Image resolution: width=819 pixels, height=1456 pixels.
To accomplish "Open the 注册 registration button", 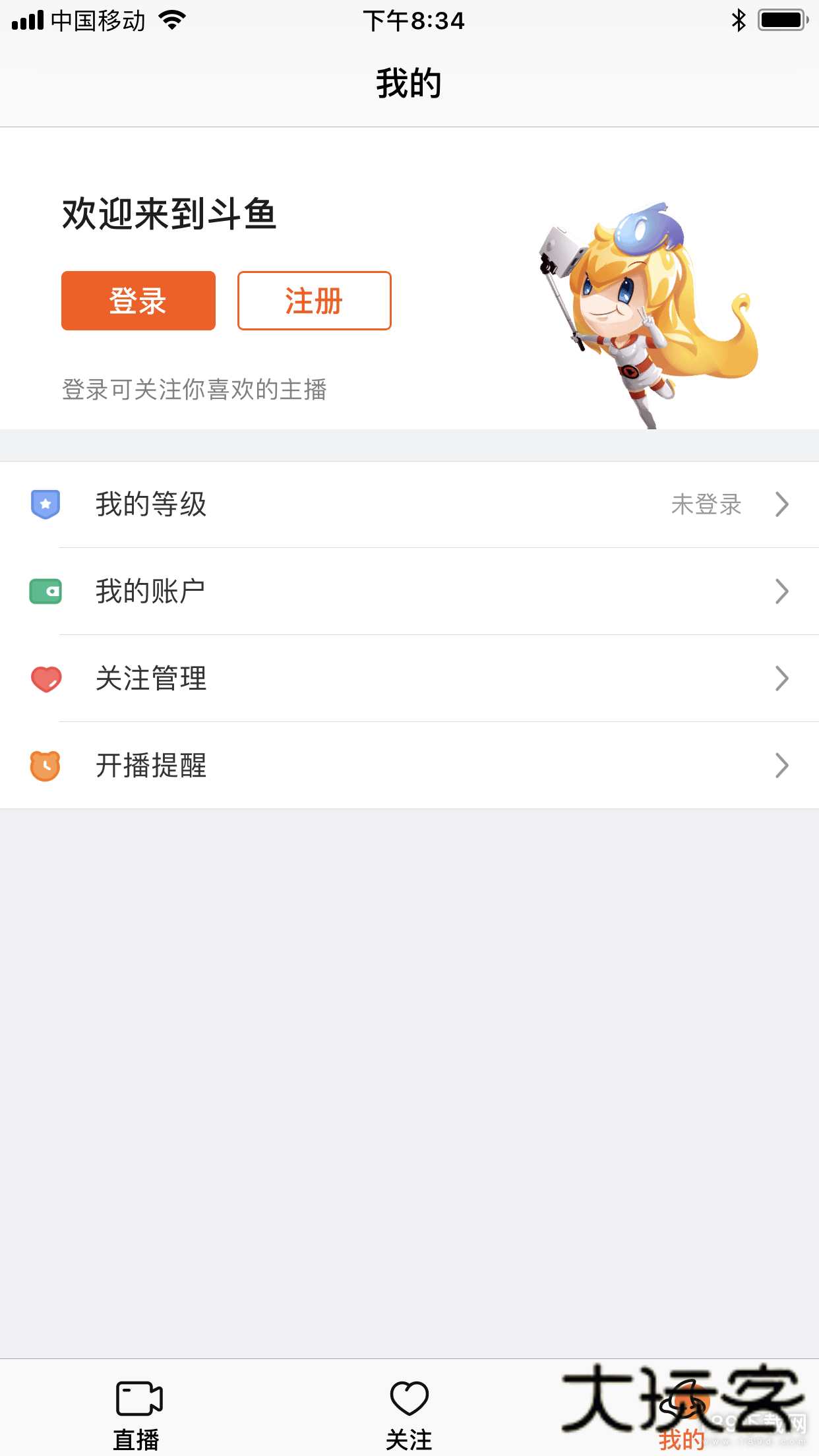I will click(314, 301).
